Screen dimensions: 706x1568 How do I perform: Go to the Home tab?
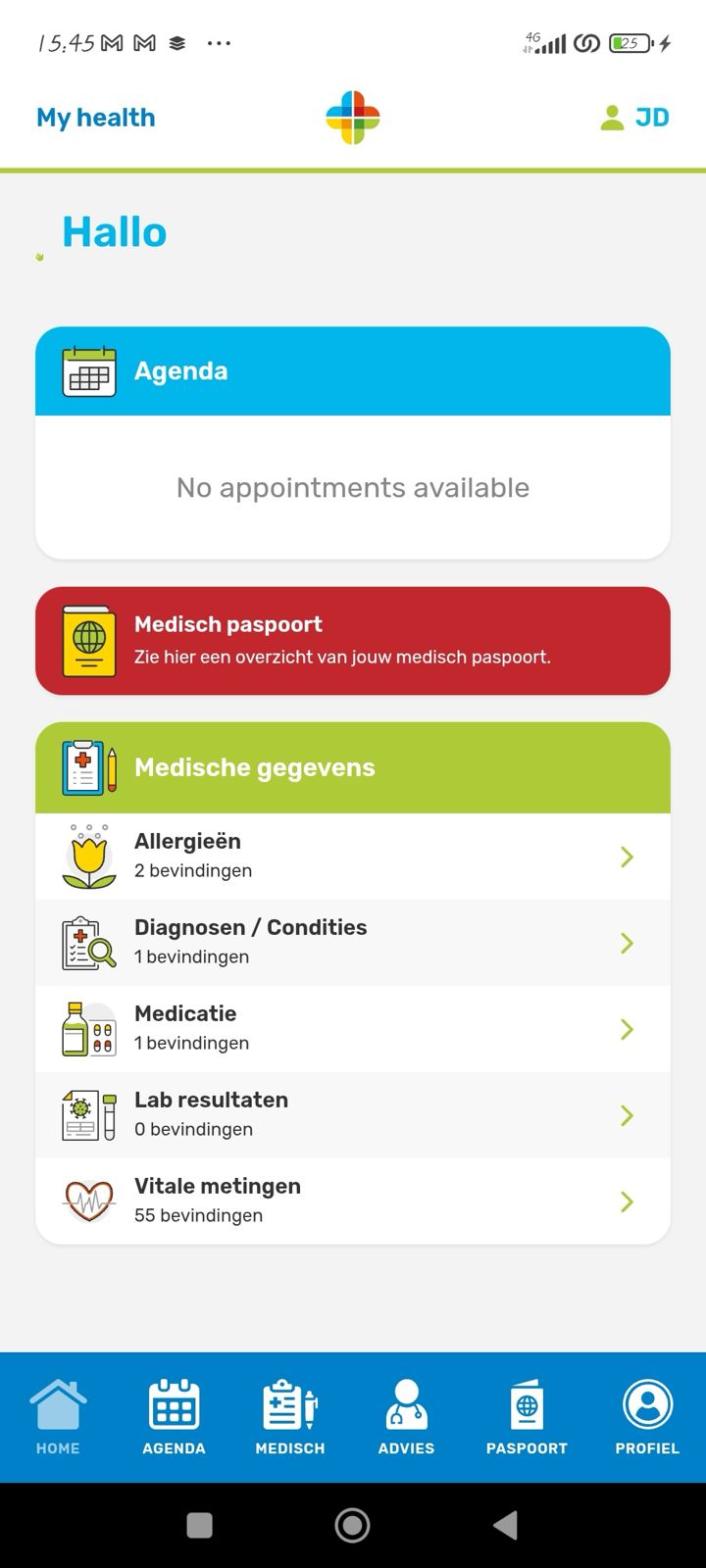tap(58, 1417)
